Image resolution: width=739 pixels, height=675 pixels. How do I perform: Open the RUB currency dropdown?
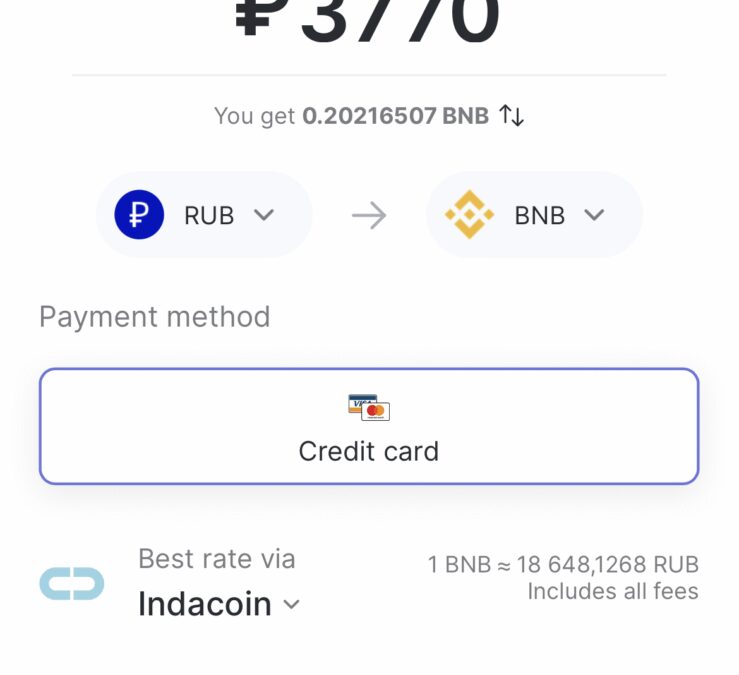(205, 215)
